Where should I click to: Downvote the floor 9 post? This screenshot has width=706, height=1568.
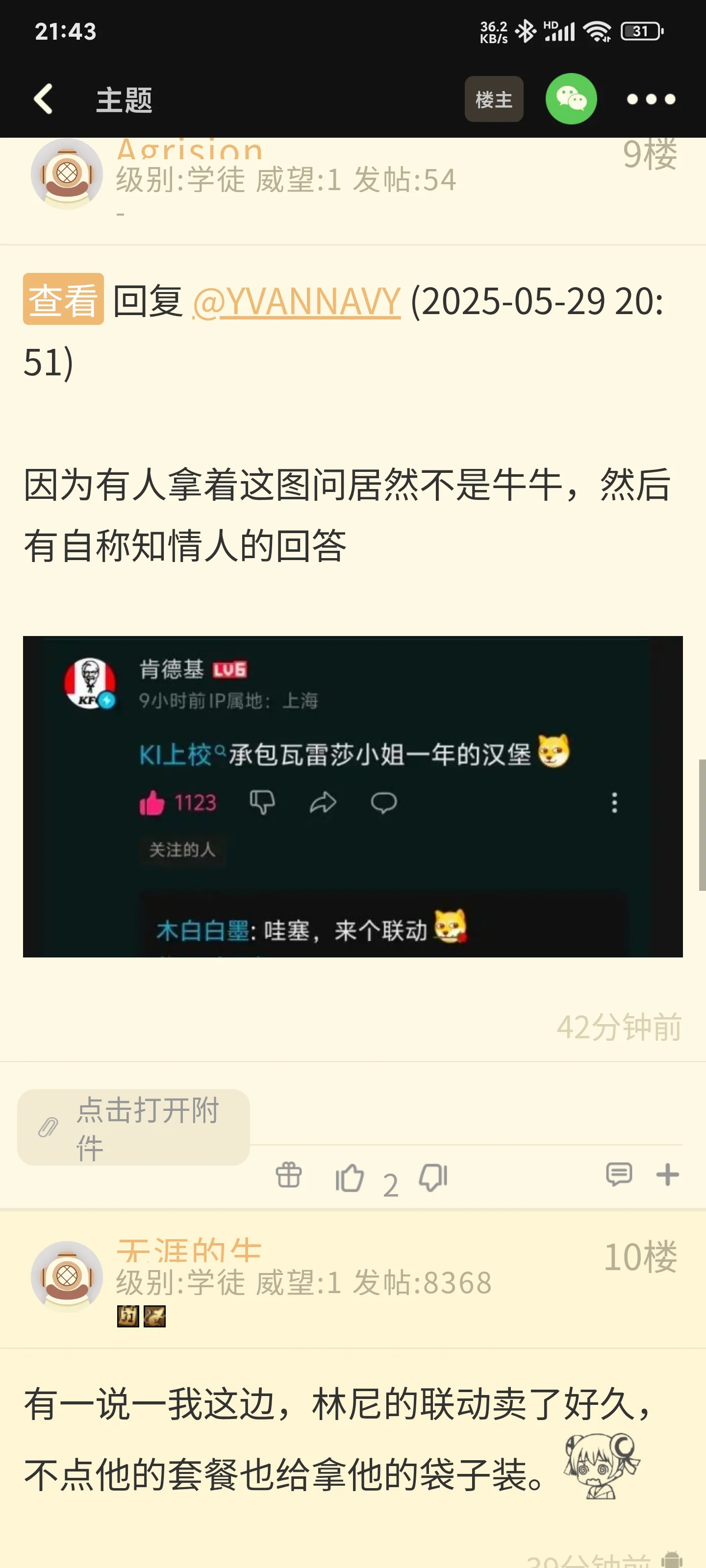(433, 1177)
